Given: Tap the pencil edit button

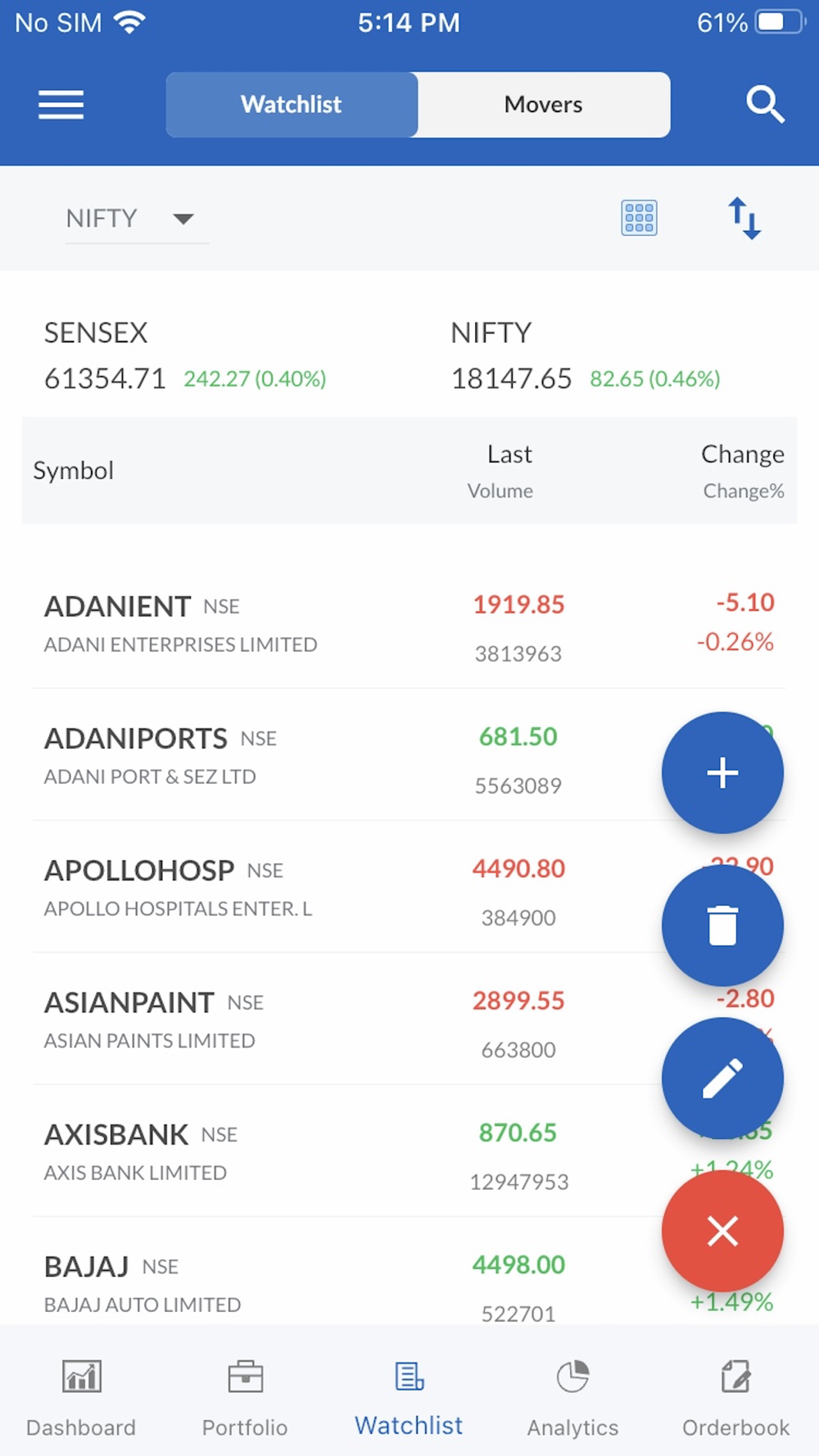Looking at the screenshot, I should tap(722, 1078).
